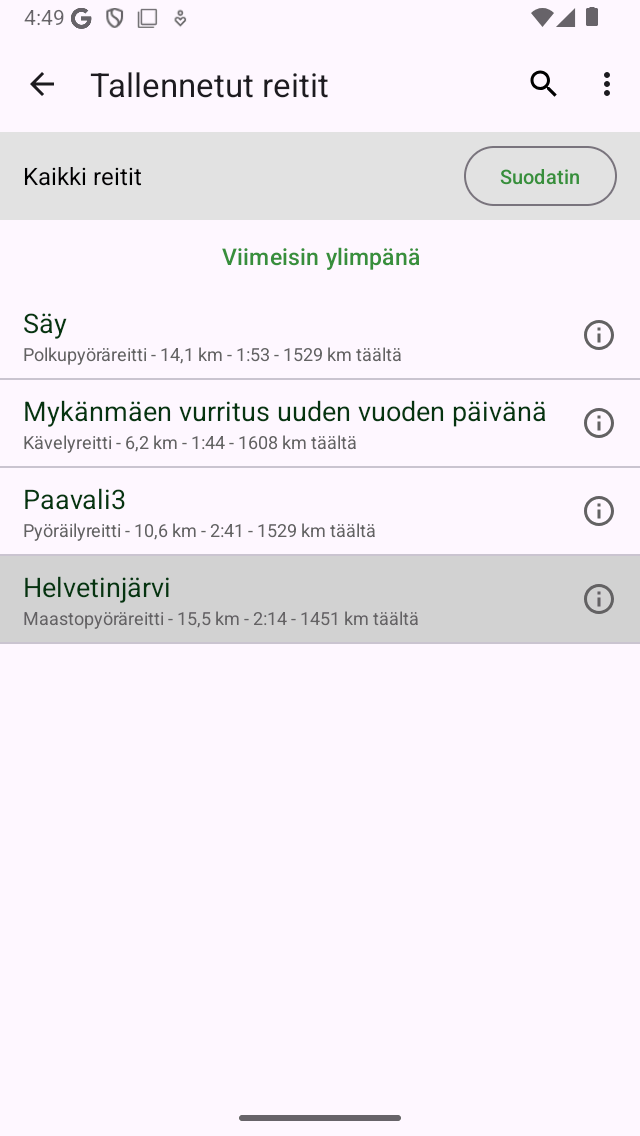Open the Säy route
Screen dimensions: 640x1136
coord(280,336)
